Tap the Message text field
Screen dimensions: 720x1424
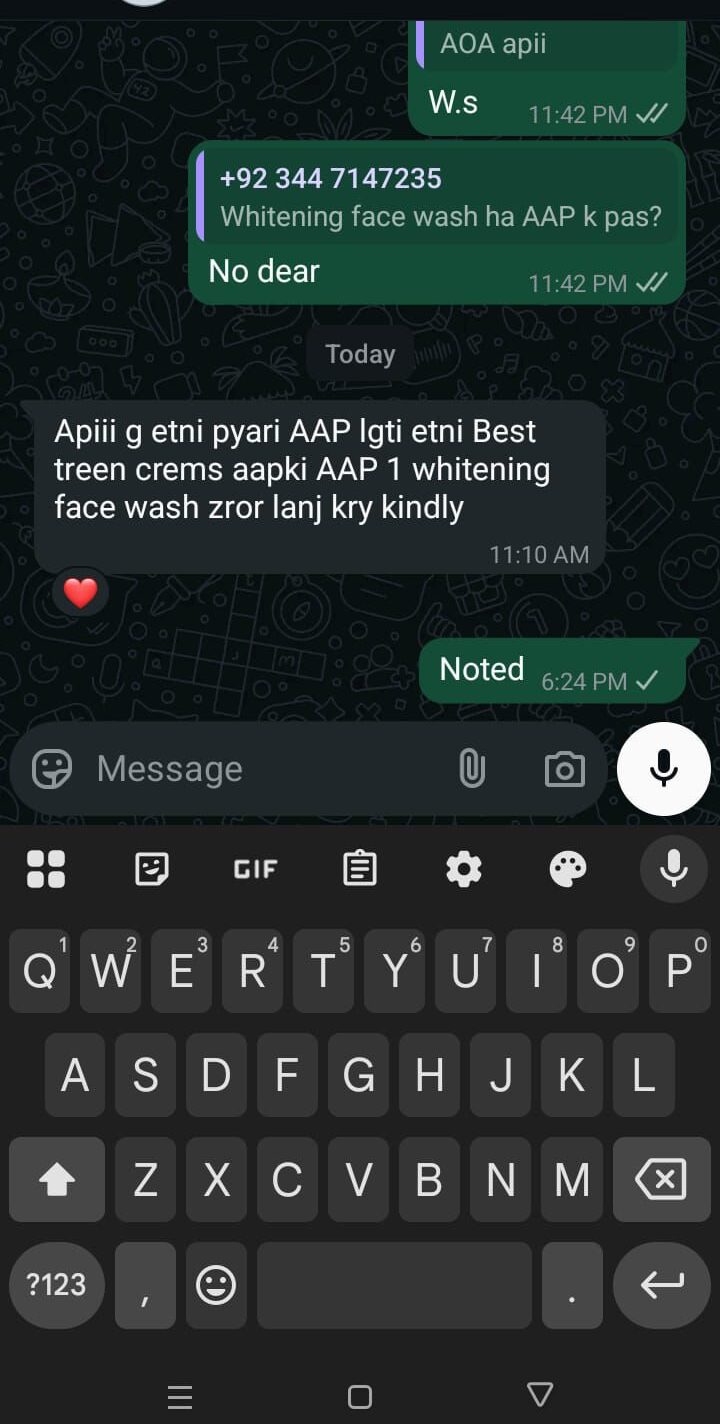260,769
